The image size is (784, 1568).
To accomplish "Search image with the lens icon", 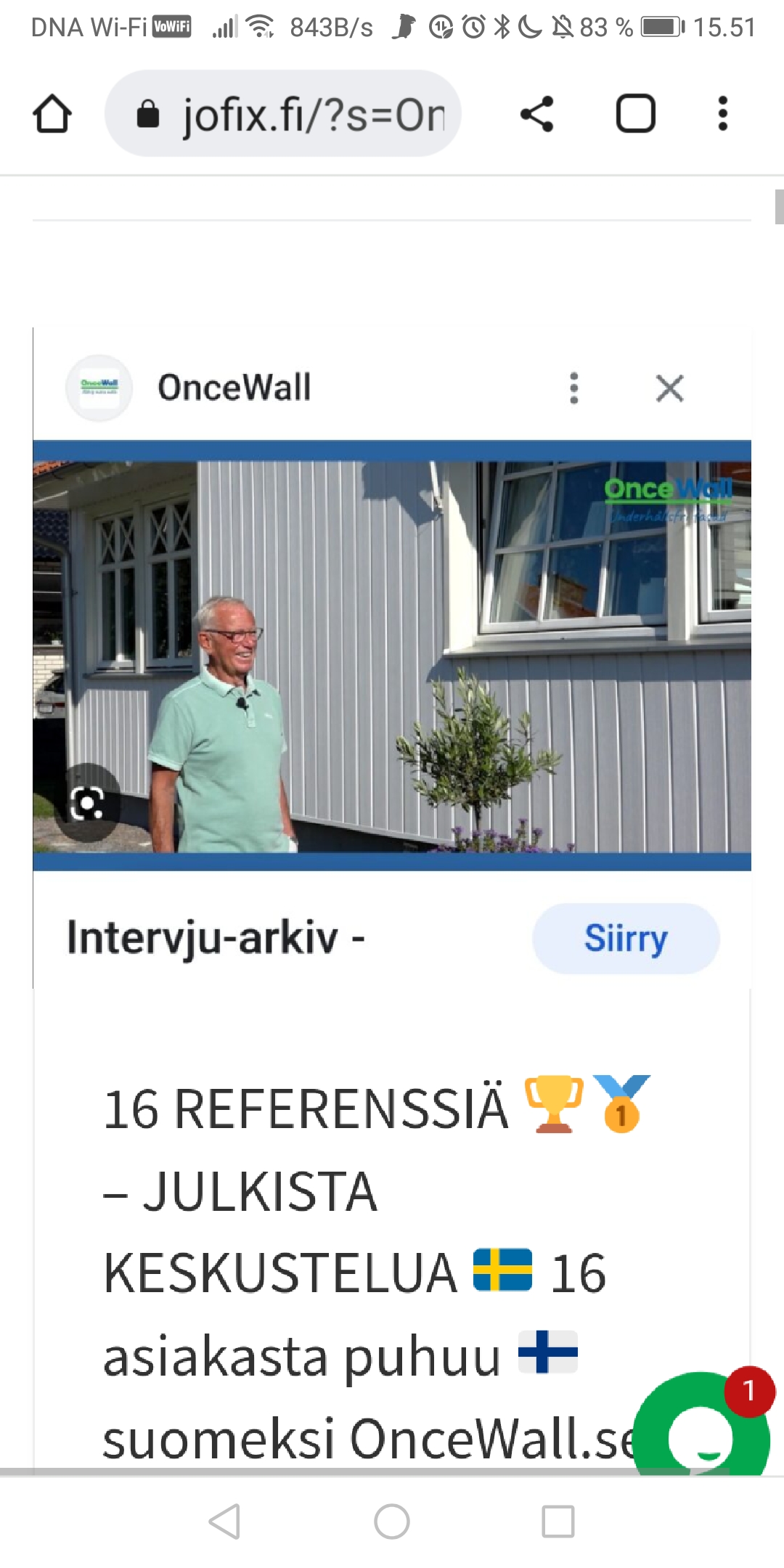I will tap(87, 803).
